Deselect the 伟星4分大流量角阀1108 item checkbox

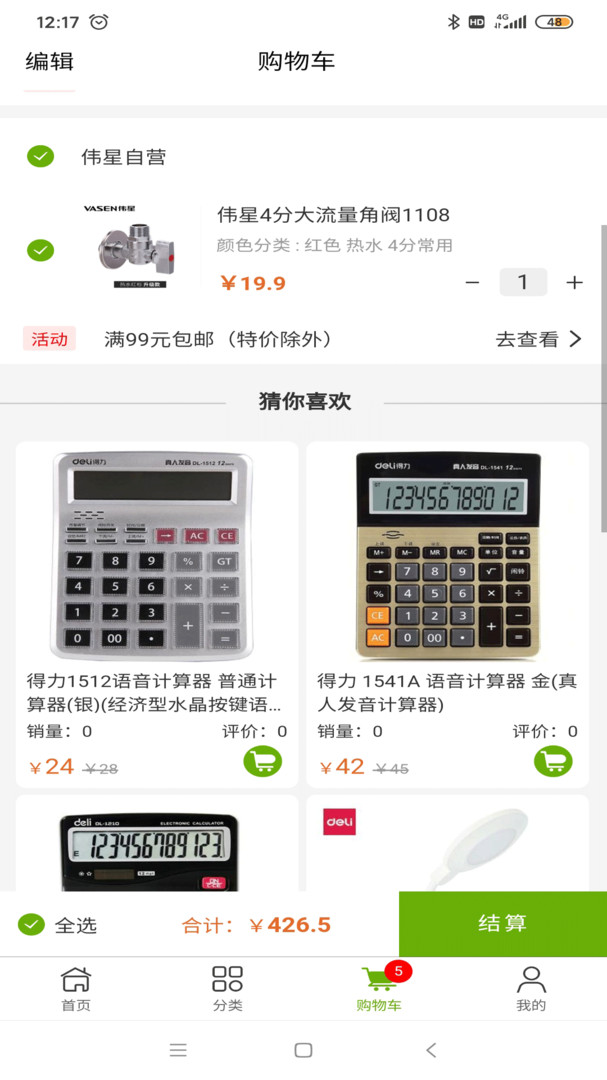tap(40, 250)
